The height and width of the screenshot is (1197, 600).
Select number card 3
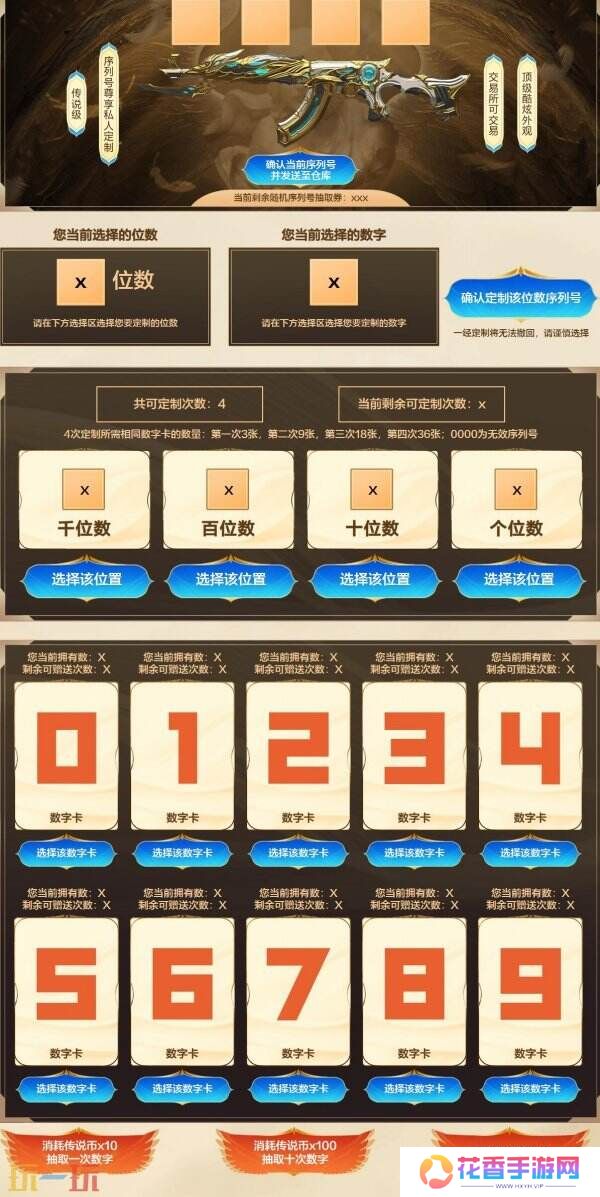pyautogui.click(x=414, y=853)
